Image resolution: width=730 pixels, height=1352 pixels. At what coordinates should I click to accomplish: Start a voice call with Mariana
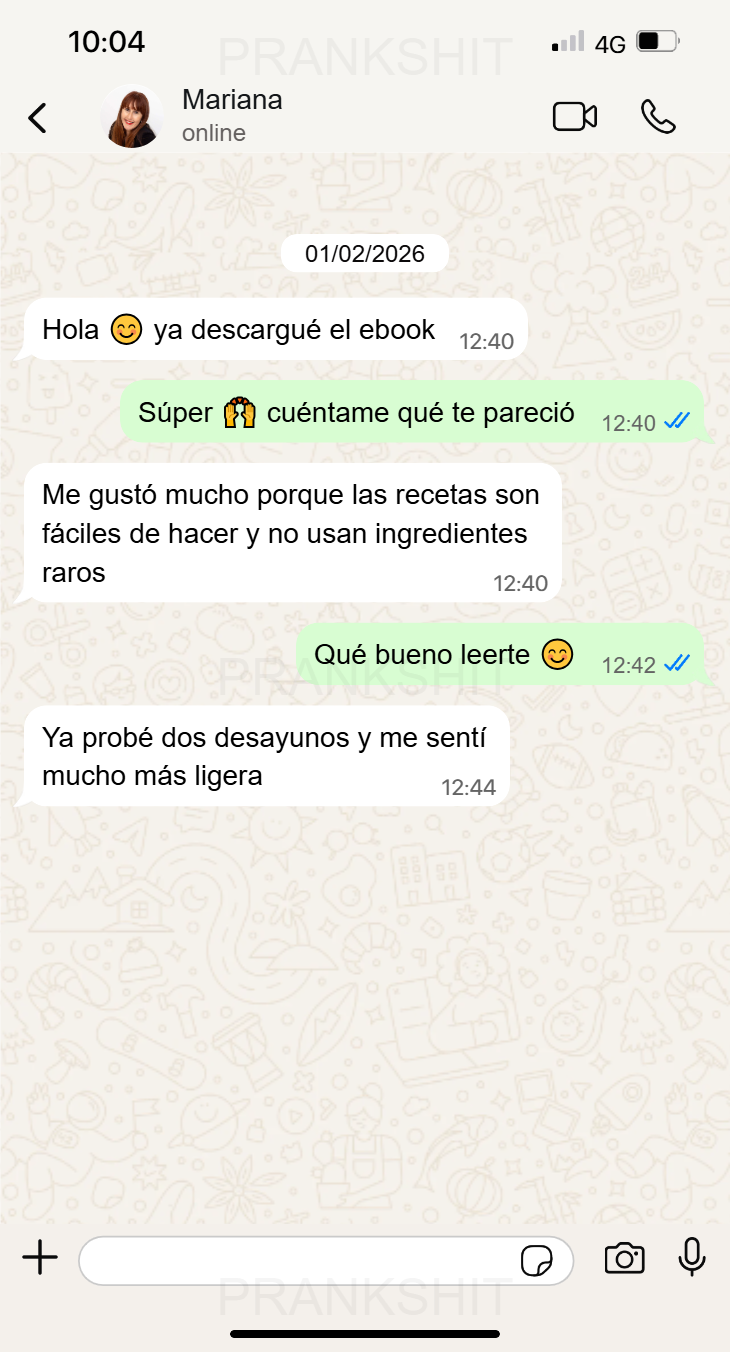pyautogui.click(x=658, y=117)
